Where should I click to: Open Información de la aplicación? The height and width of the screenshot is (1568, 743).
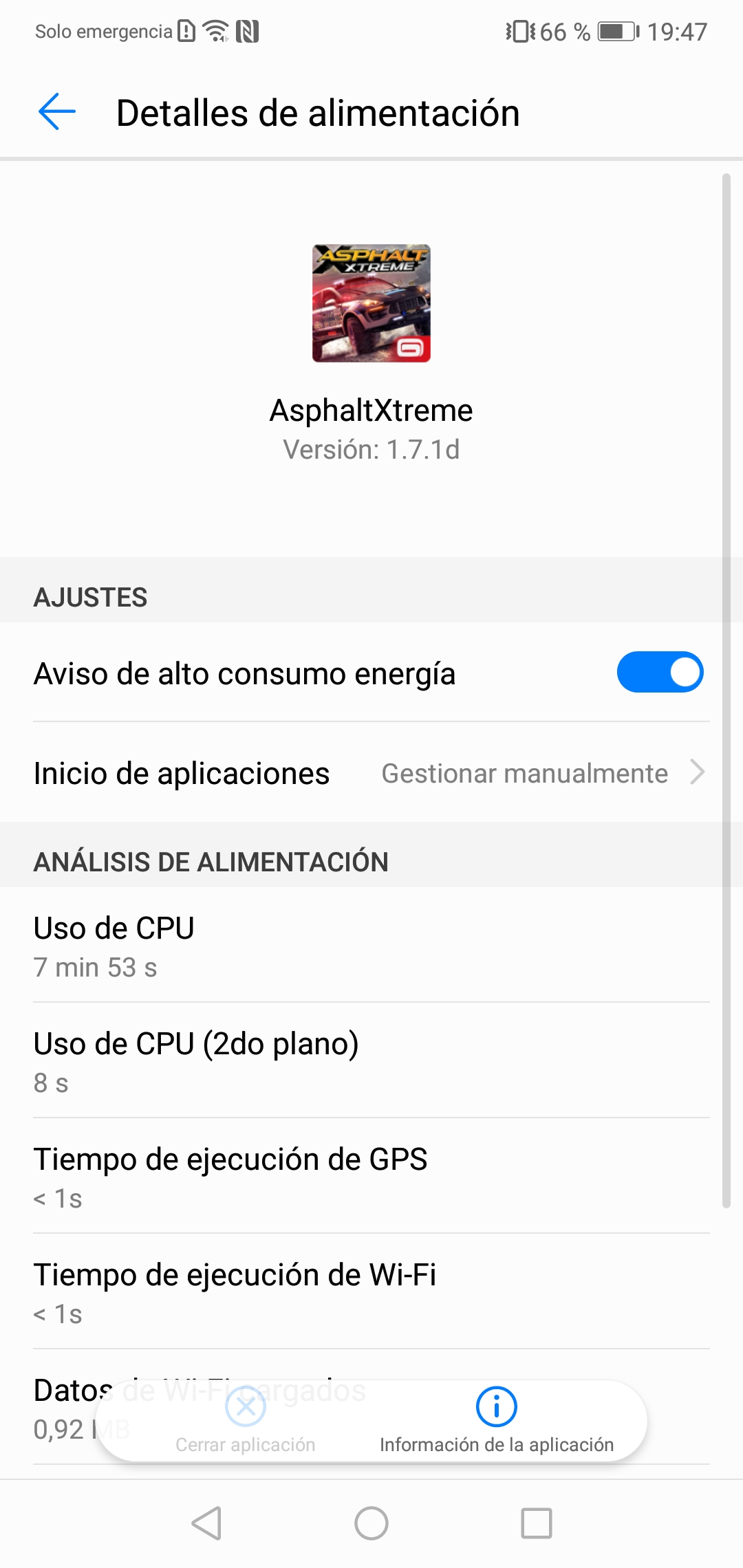pos(497,1420)
